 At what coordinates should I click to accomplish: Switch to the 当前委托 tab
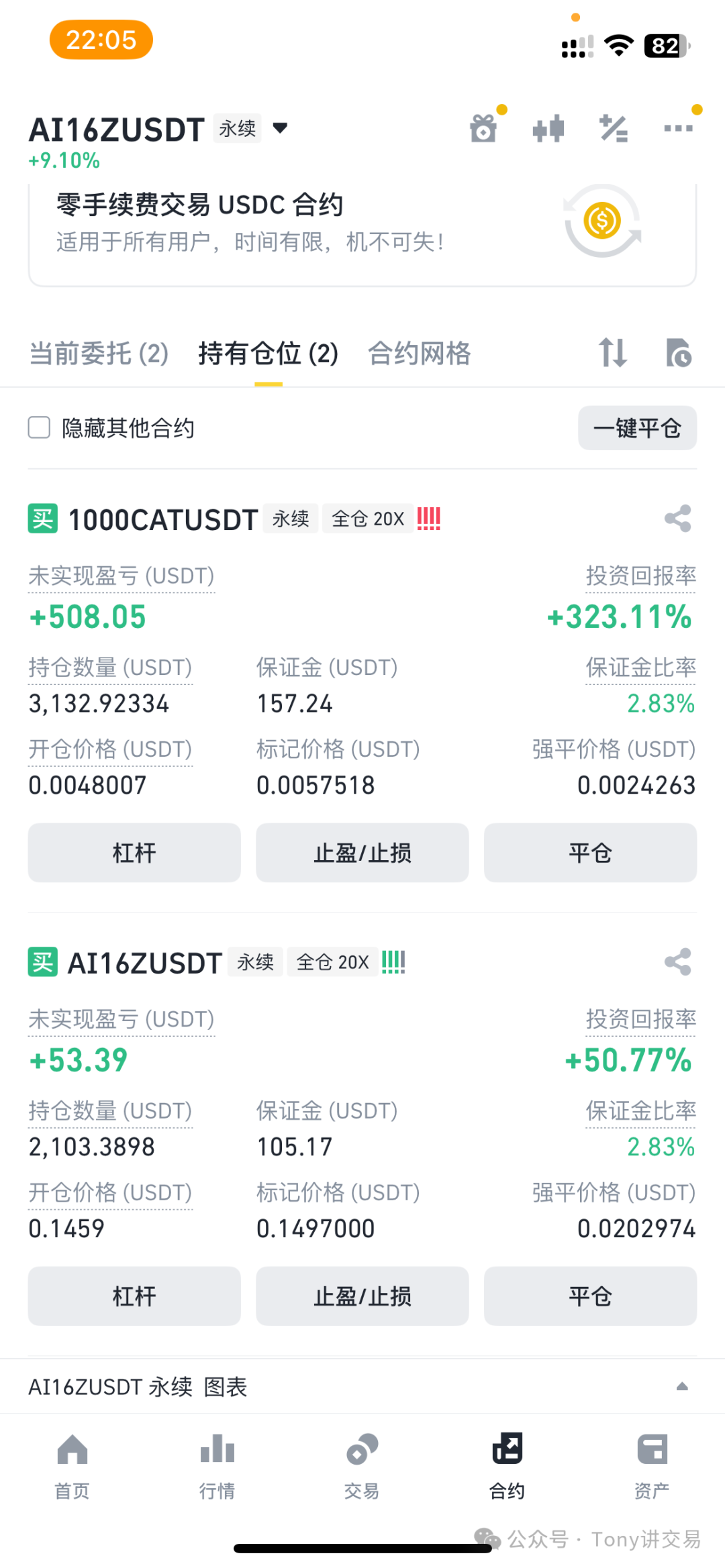98,354
